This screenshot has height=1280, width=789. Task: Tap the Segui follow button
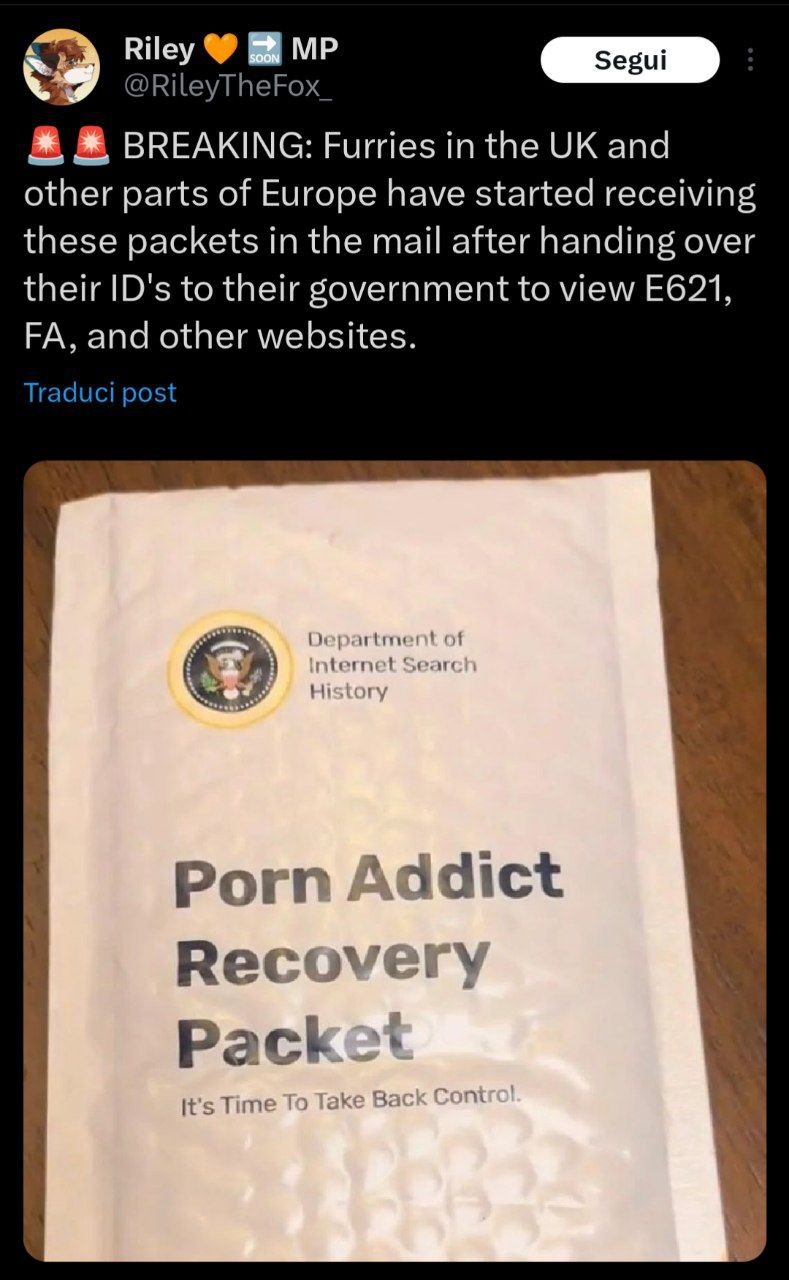629,60
